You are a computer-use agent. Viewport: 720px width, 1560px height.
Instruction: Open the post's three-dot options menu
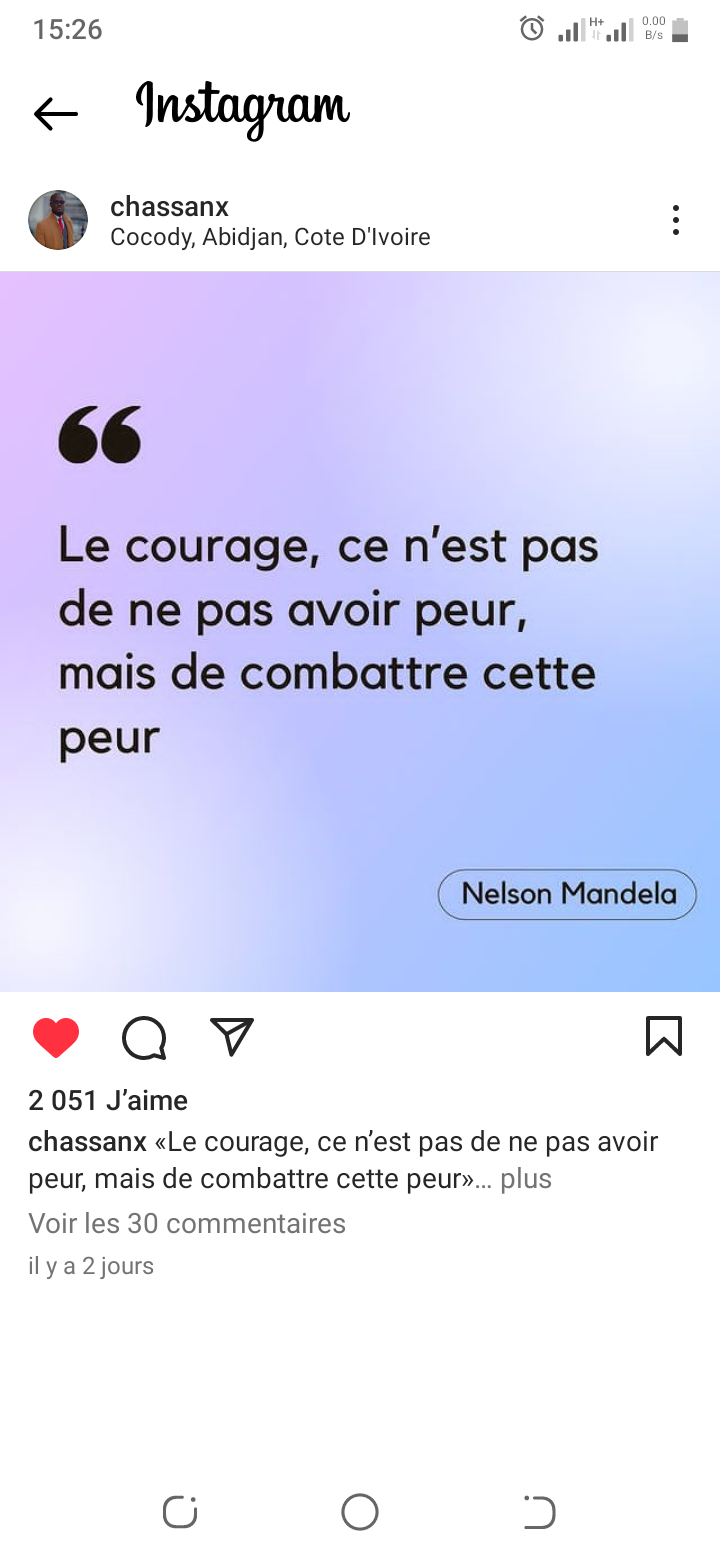[x=676, y=220]
